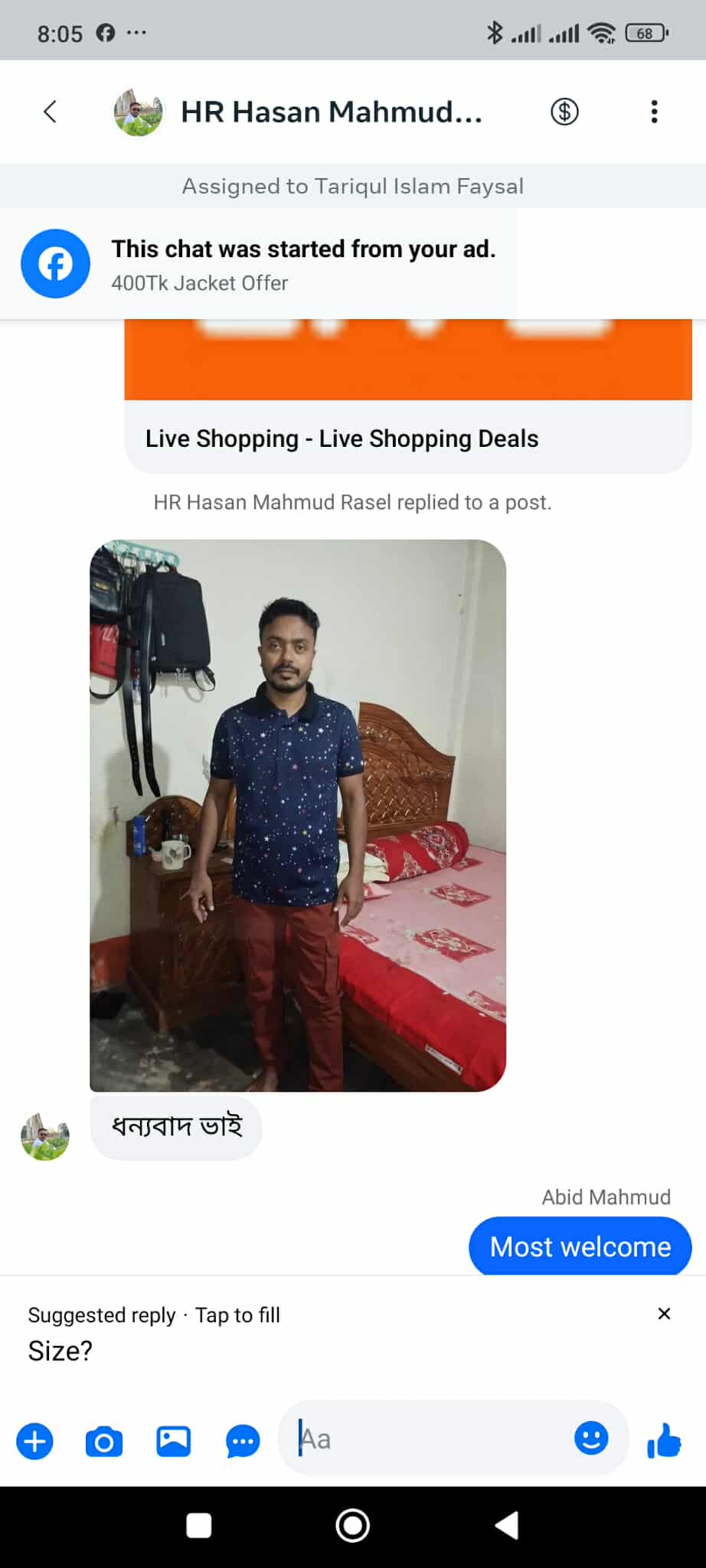Pick an image from the gallery
This screenshot has height=1568, width=706.
pos(174,1442)
